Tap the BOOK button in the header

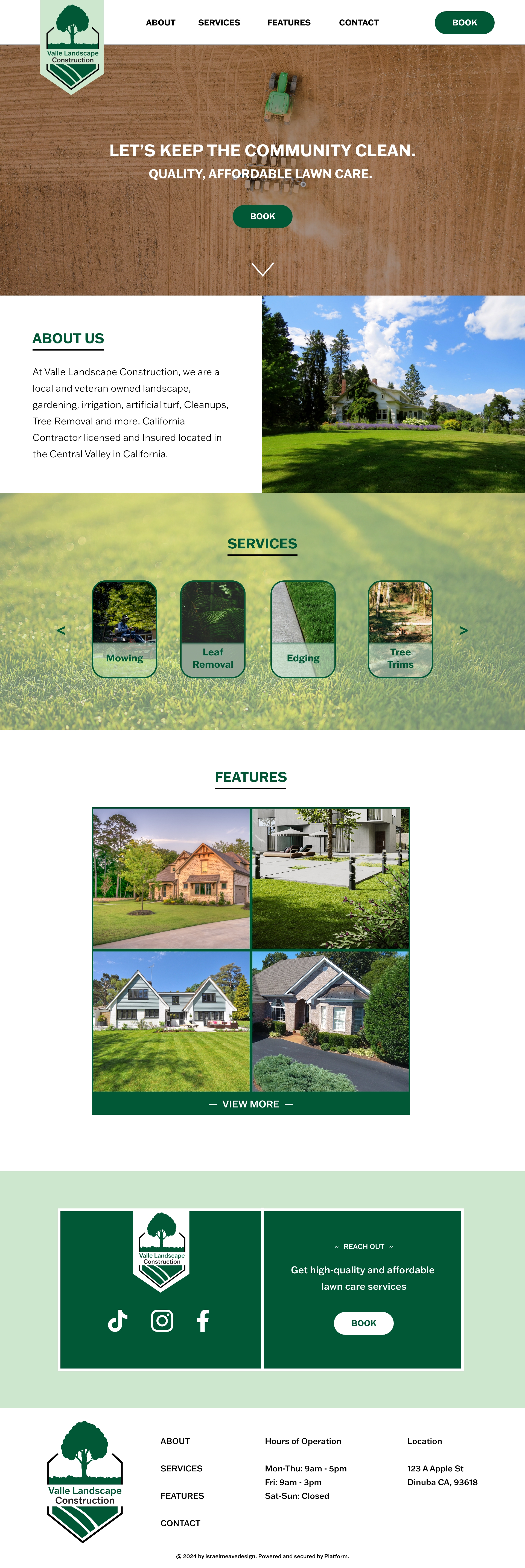(464, 22)
